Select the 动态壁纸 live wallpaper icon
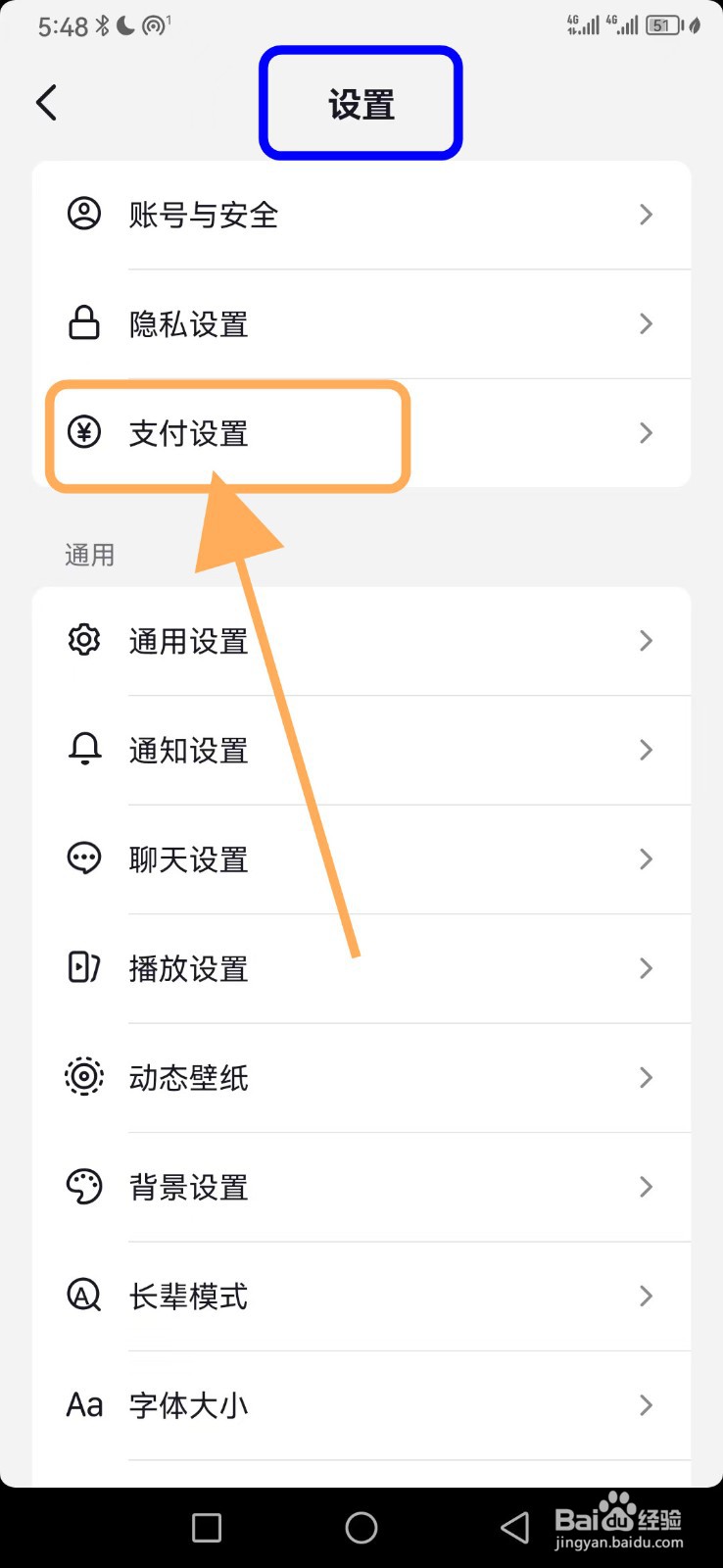 83,1077
